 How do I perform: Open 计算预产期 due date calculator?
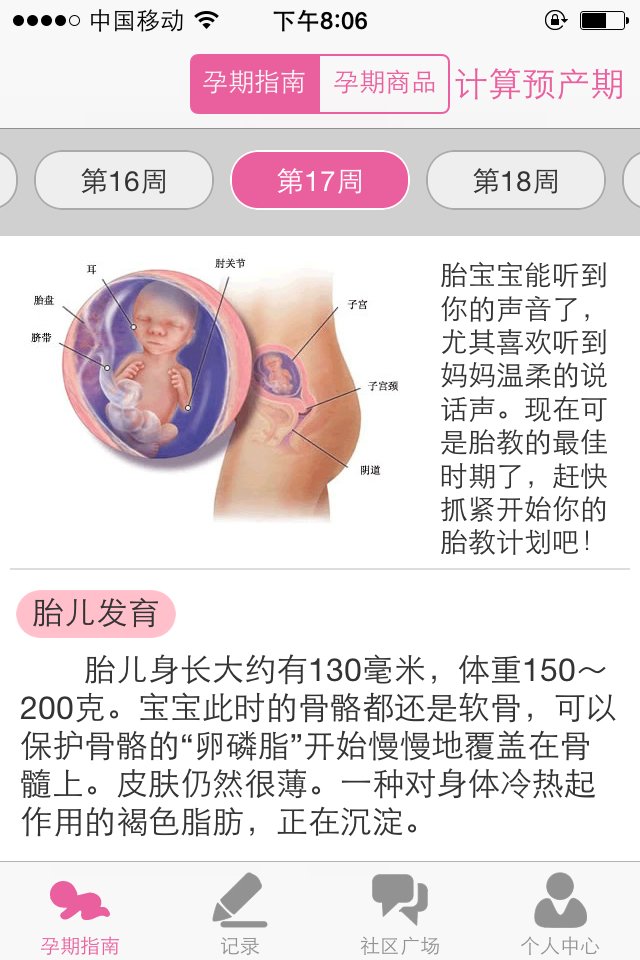[540, 85]
